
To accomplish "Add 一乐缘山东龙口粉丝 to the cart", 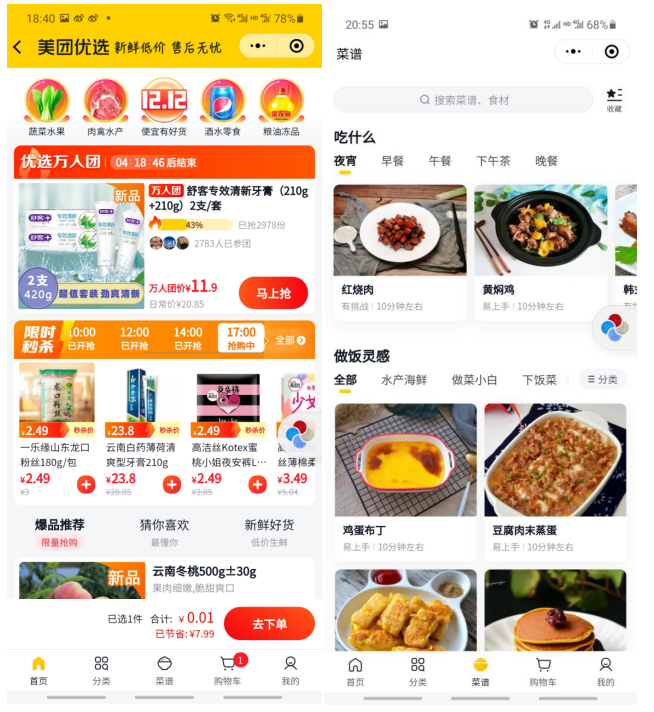I will (85, 485).
